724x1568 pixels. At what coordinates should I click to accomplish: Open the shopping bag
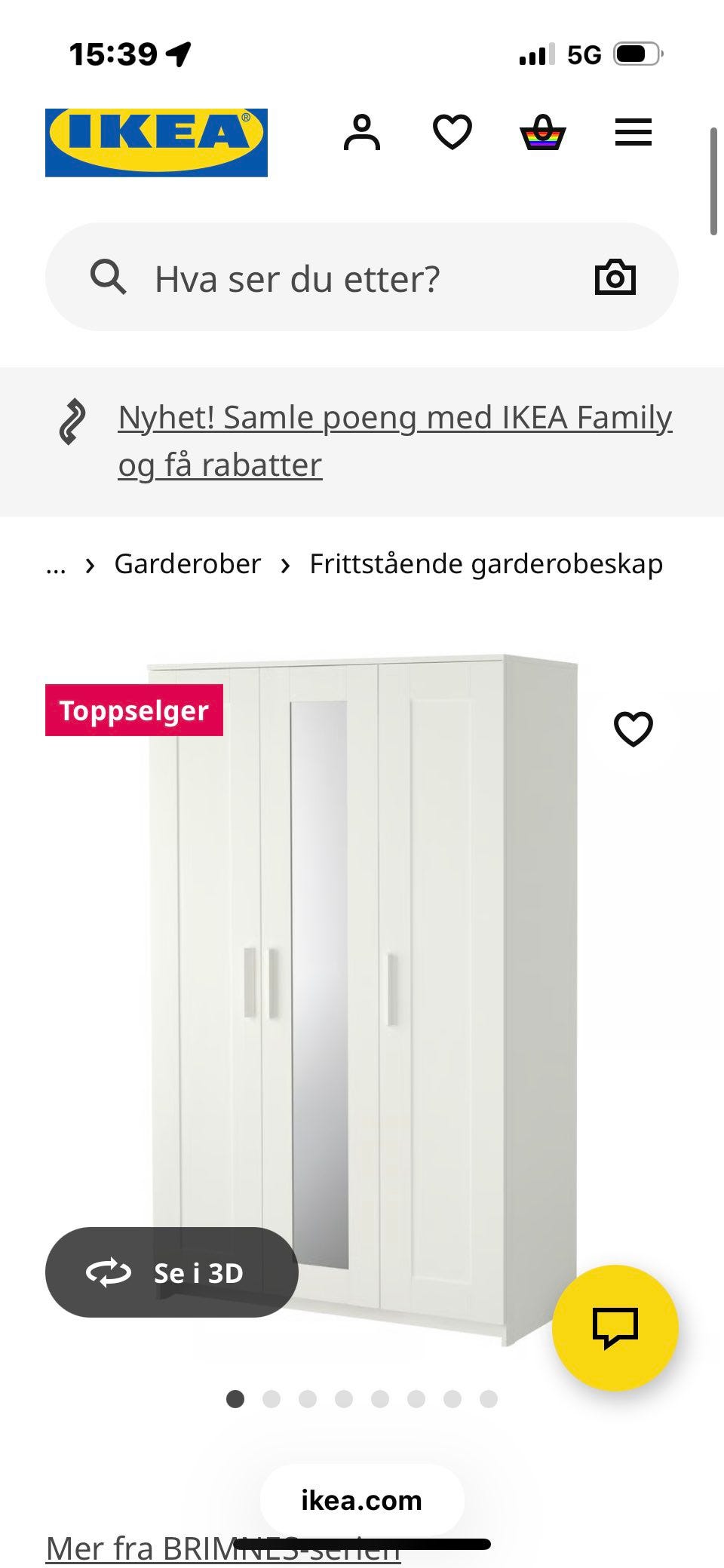(x=543, y=133)
